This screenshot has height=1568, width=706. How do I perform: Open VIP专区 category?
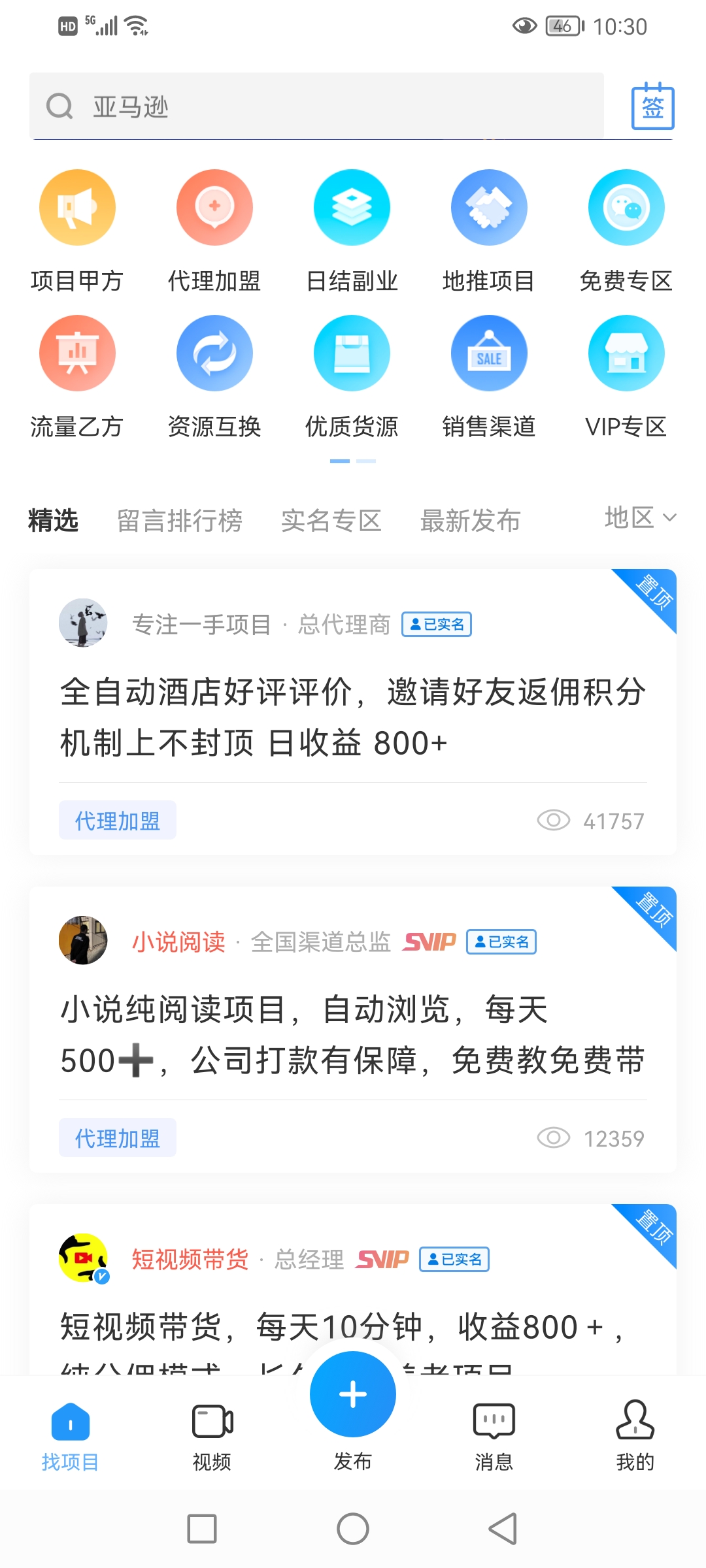tap(626, 353)
